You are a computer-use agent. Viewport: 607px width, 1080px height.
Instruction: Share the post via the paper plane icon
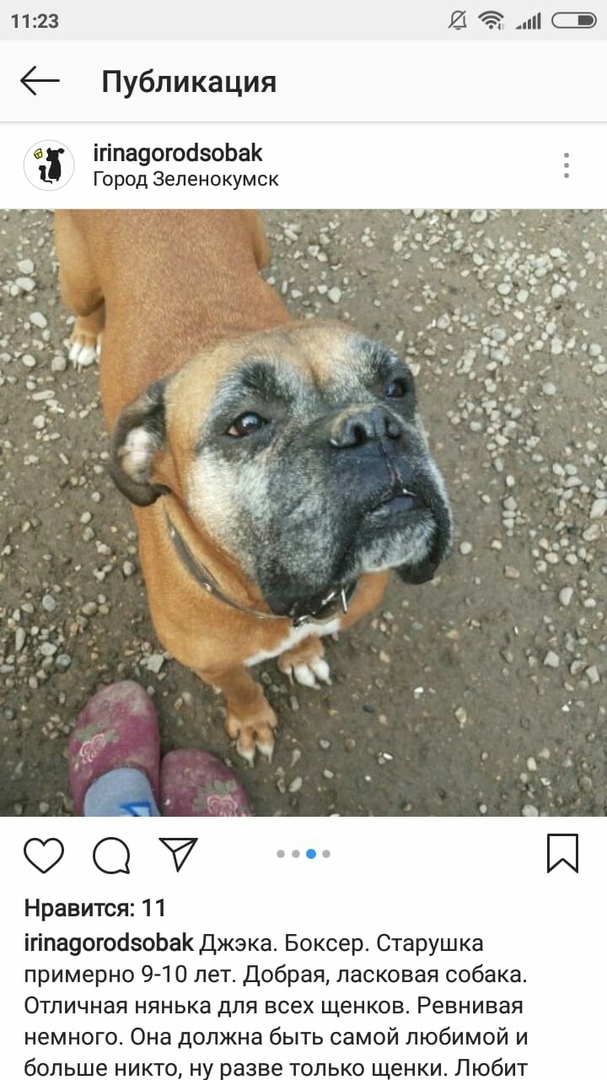(x=178, y=854)
